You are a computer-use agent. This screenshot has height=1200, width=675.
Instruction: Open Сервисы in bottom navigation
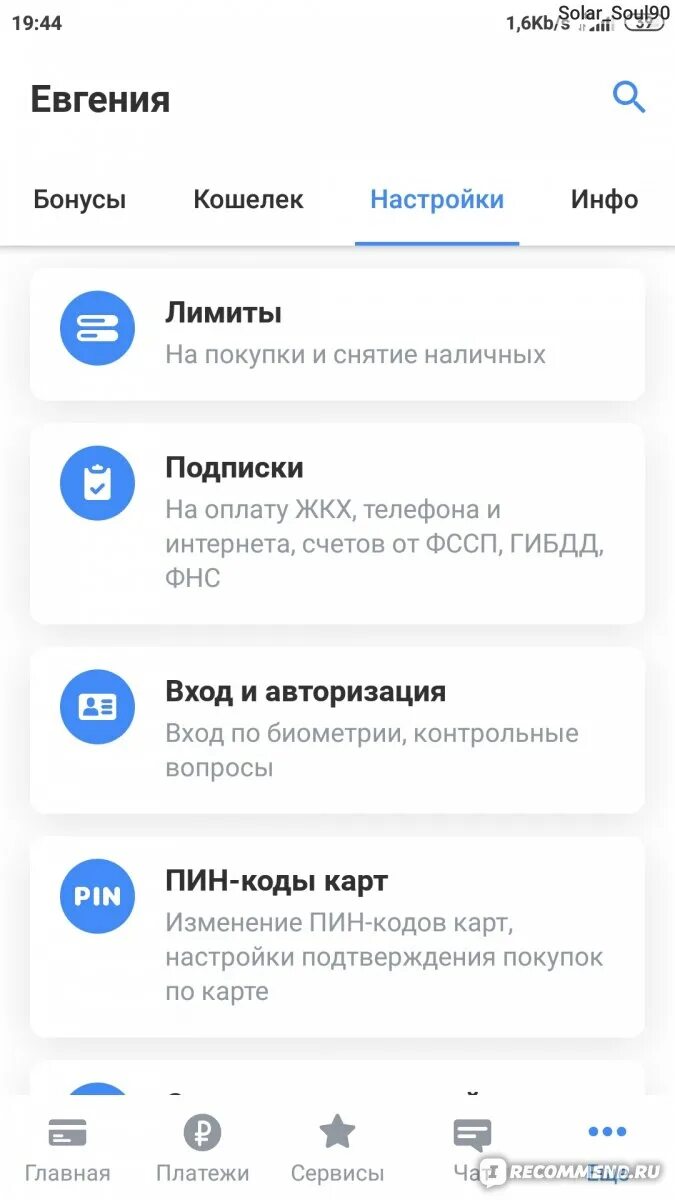coord(337,1149)
